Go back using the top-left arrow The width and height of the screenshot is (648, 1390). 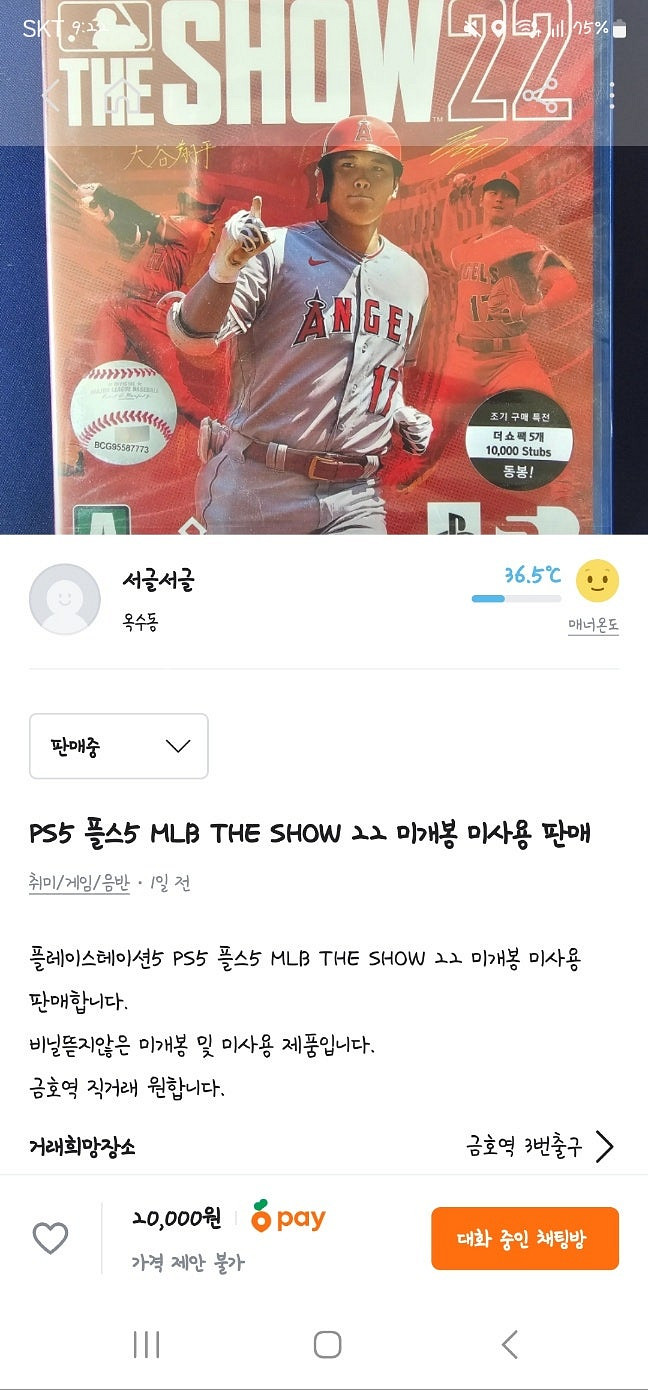point(50,96)
